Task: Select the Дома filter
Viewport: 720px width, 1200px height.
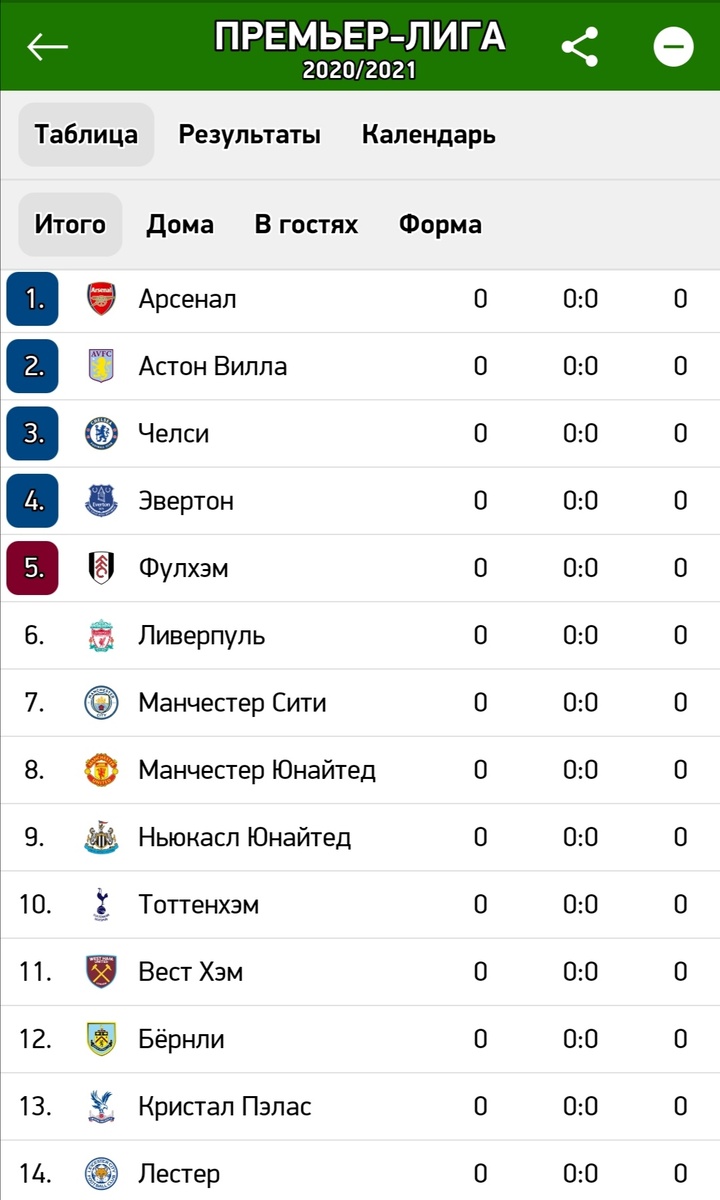Action: tap(180, 224)
